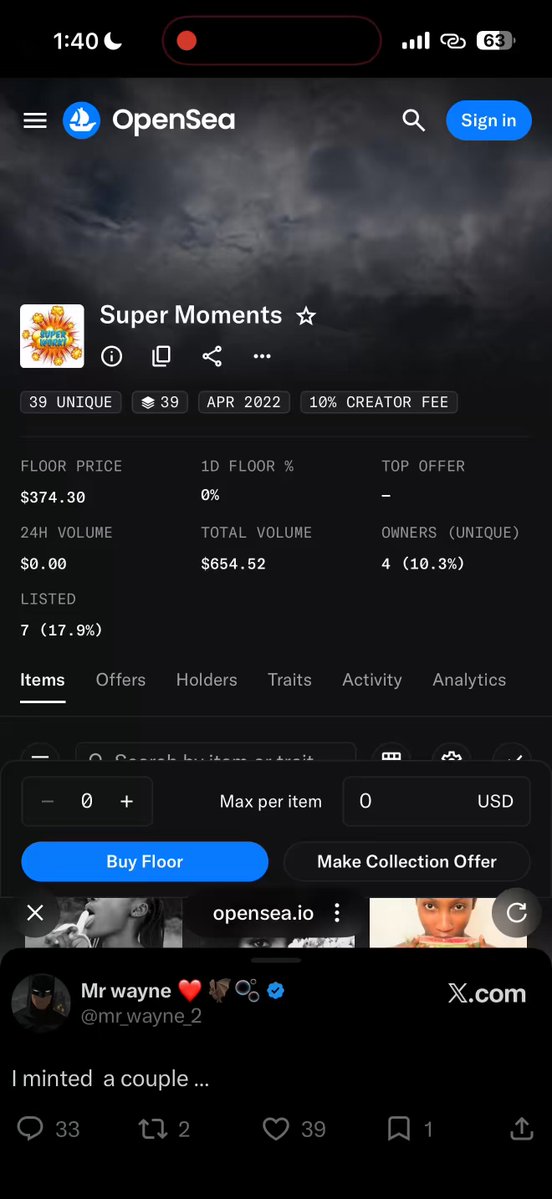The image size is (552, 1199).
Task: Open the collection info icon
Action: (x=112, y=356)
